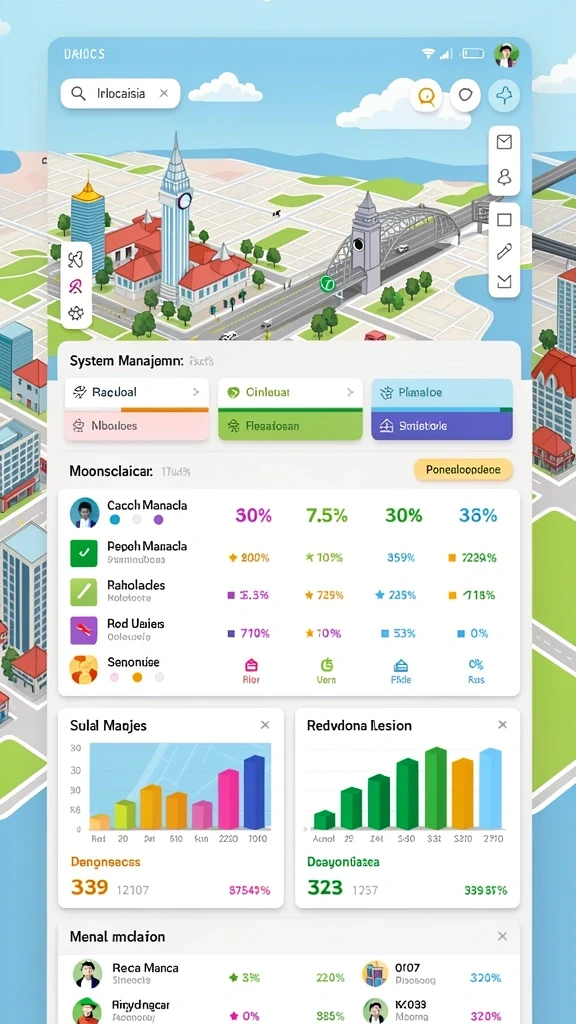Open the Cinleuar row
Image resolution: width=576 pixels, height=1024 pixels.
(x=290, y=392)
